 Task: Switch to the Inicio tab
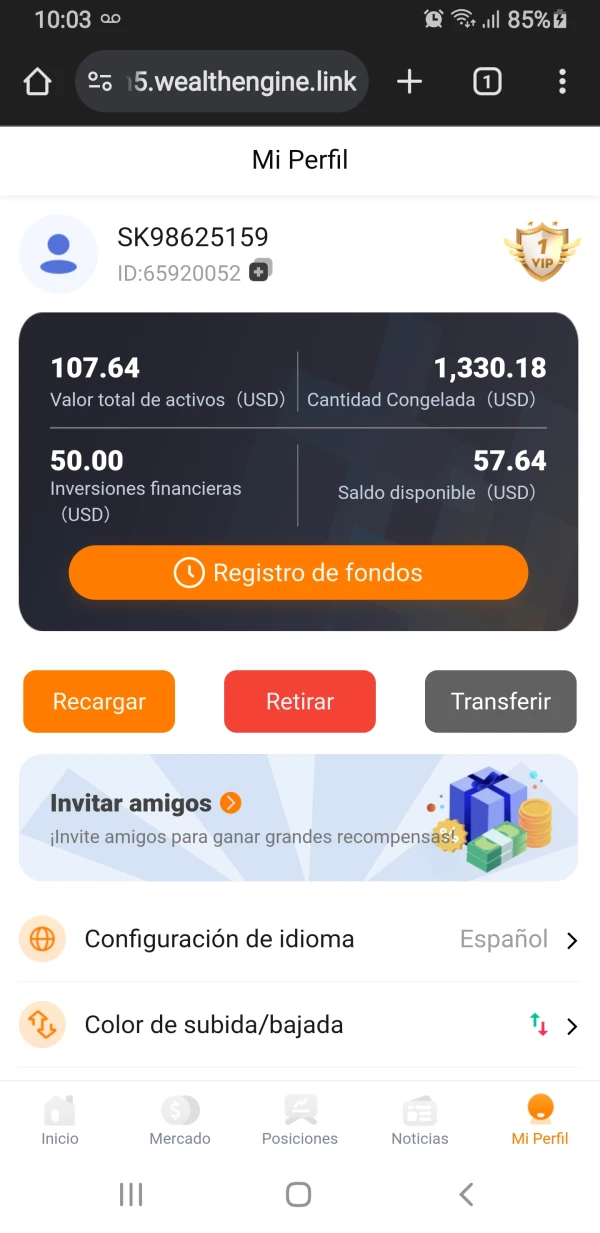click(x=60, y=1120)
